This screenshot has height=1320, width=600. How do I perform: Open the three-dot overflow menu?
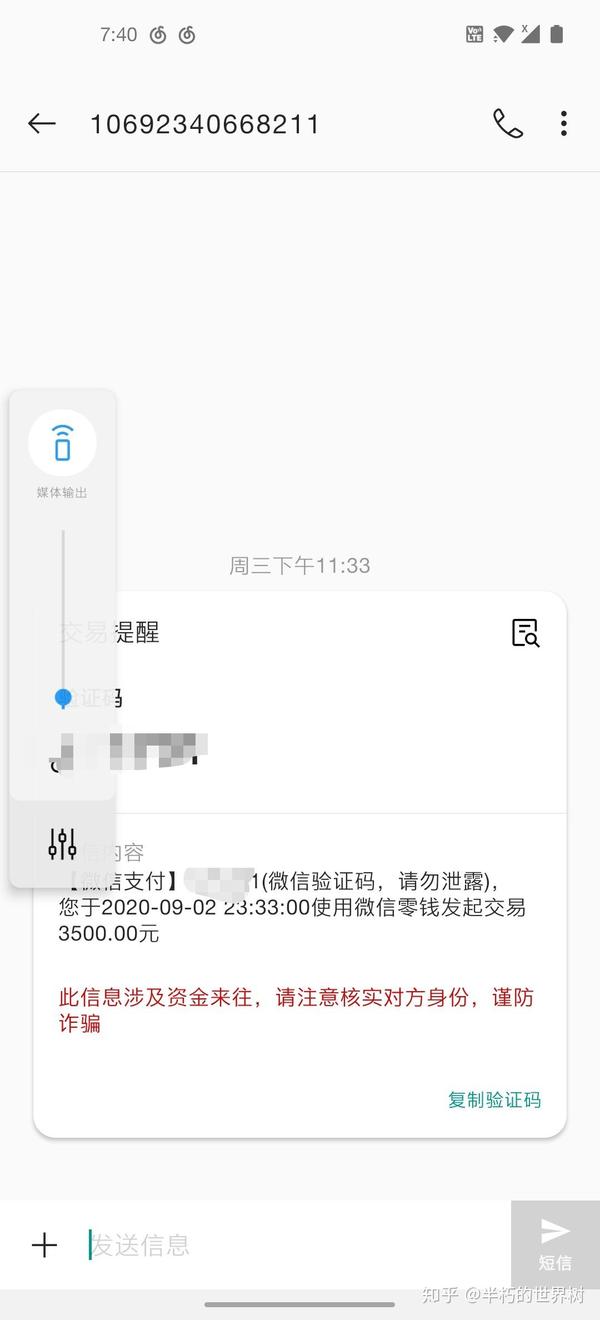tap(564, 123)
